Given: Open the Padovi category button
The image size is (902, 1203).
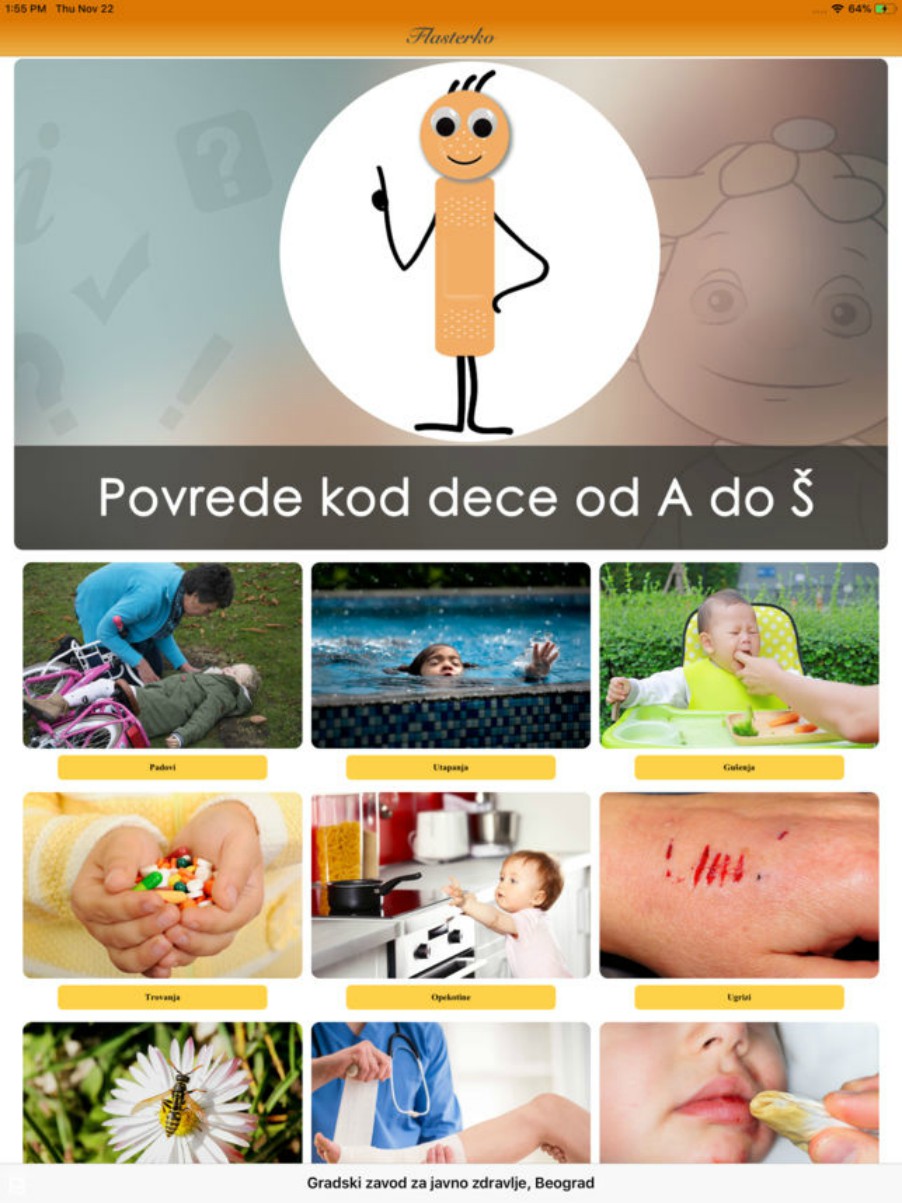Looking at the screenshot, I should tap(162, 767).
